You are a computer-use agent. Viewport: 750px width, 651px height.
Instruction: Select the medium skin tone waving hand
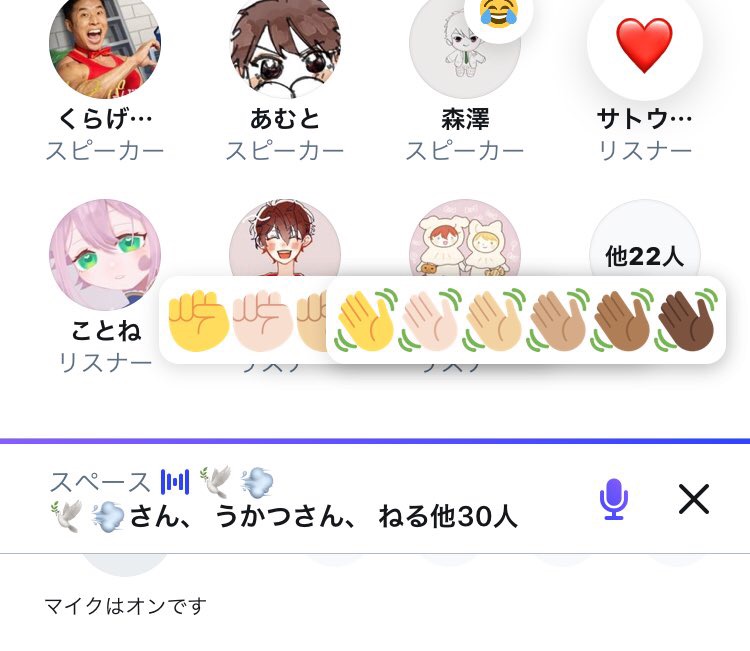coord(560,320)
